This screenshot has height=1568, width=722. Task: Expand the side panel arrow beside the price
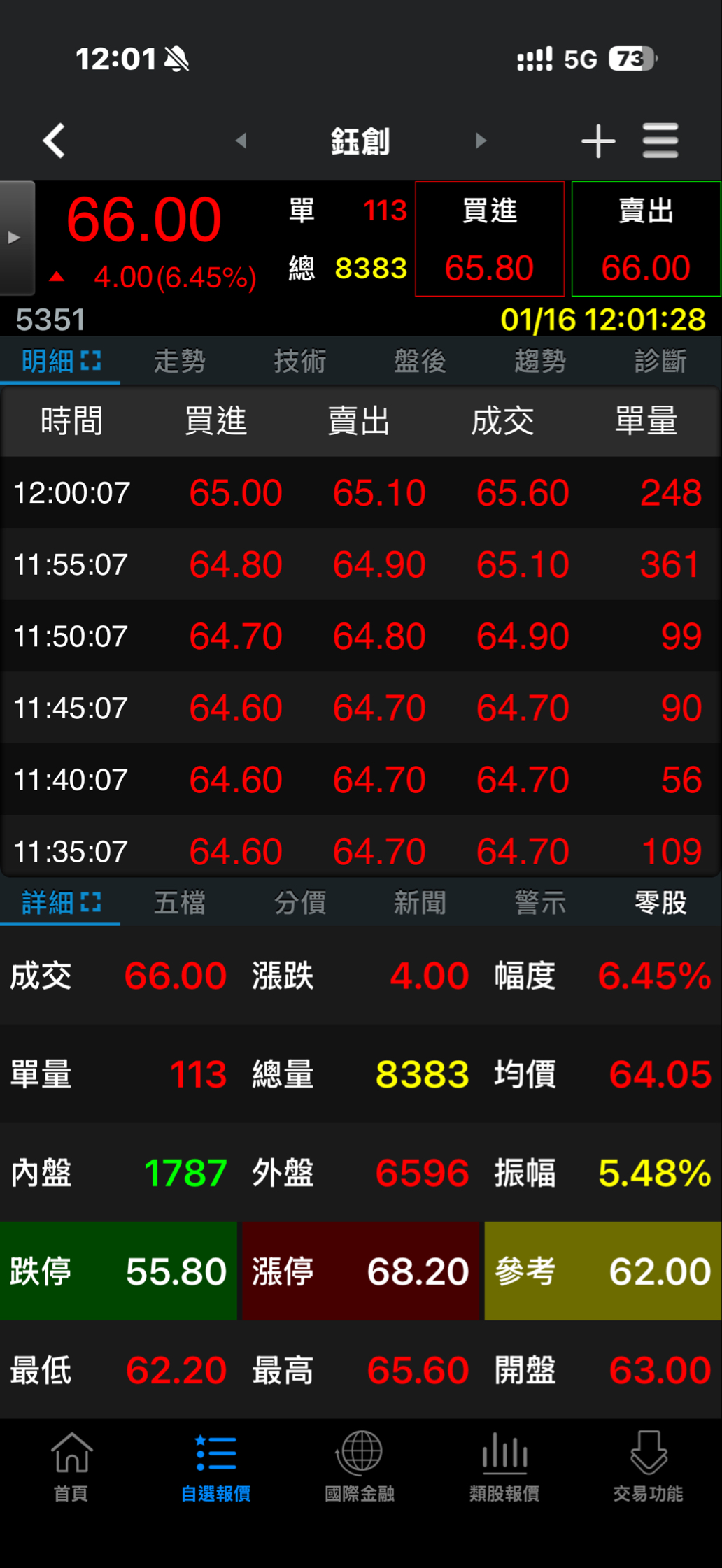(15, 238)
